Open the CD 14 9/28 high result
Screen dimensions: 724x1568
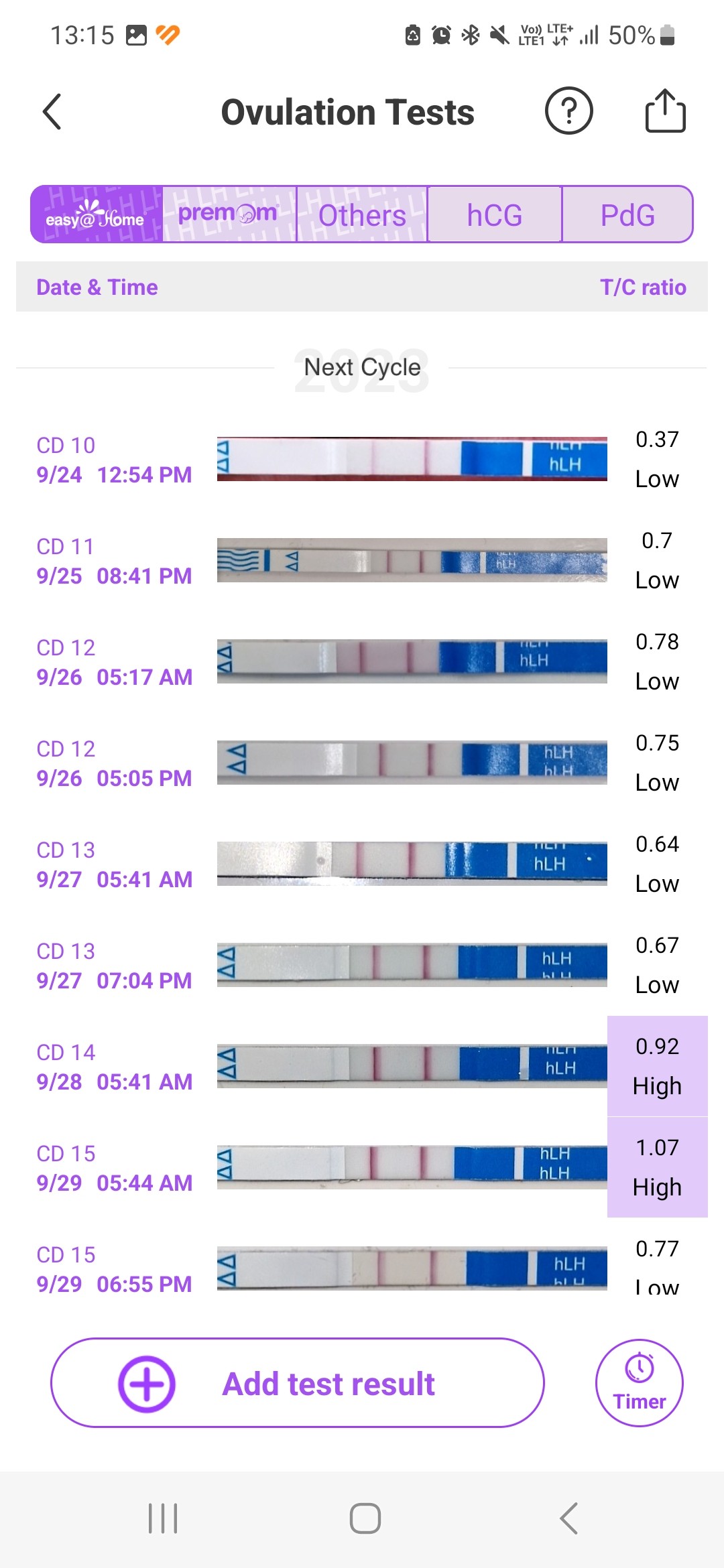coord(362,1067)
